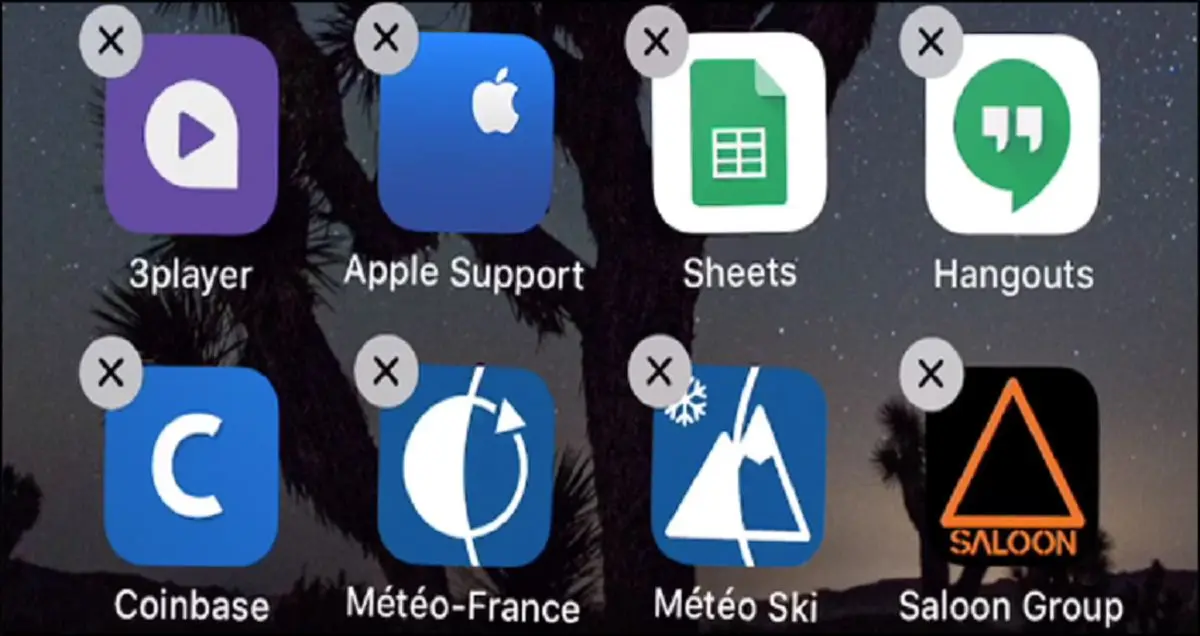
Task: Open Hangouts
Action: click(1013, 134)
